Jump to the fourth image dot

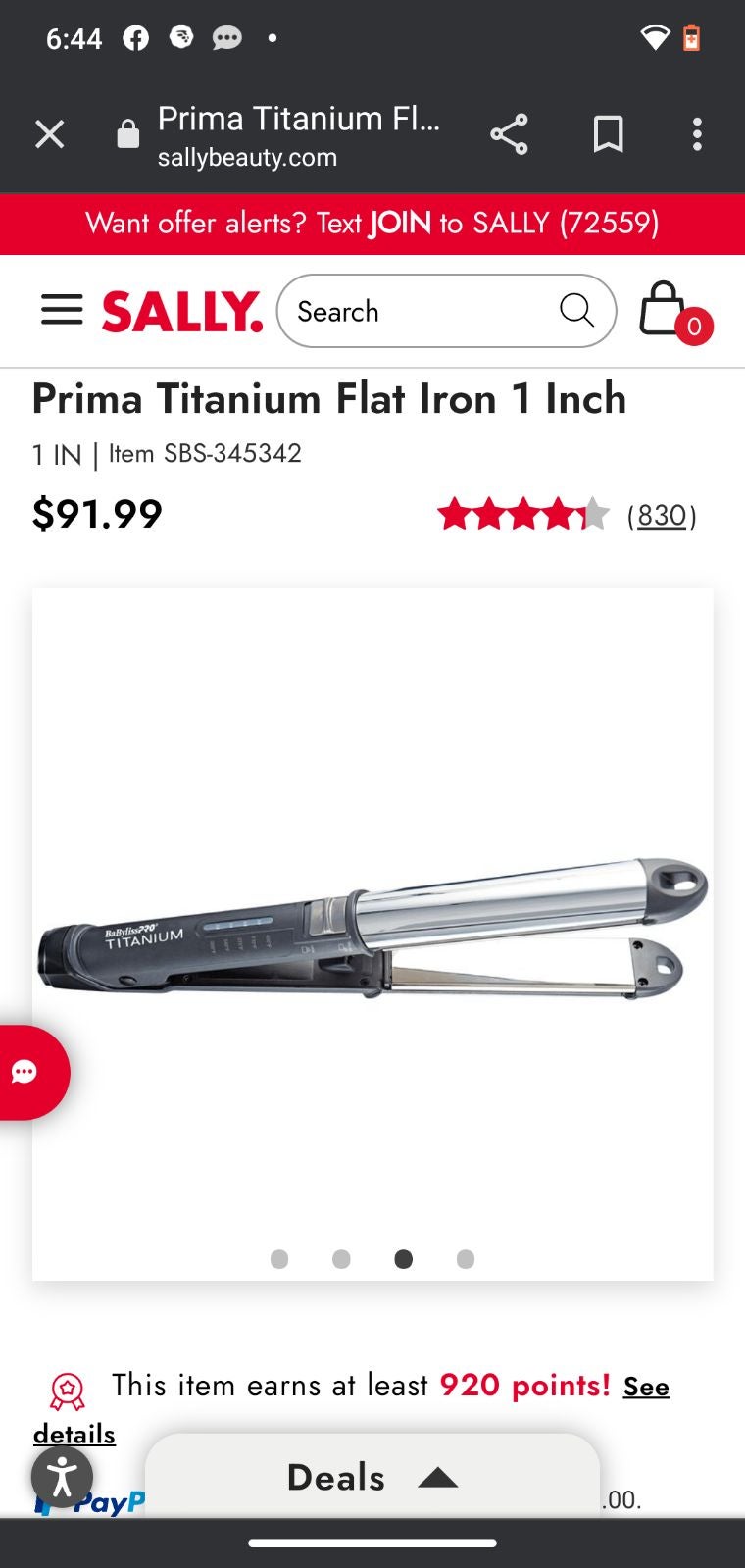pos(466,1259)
